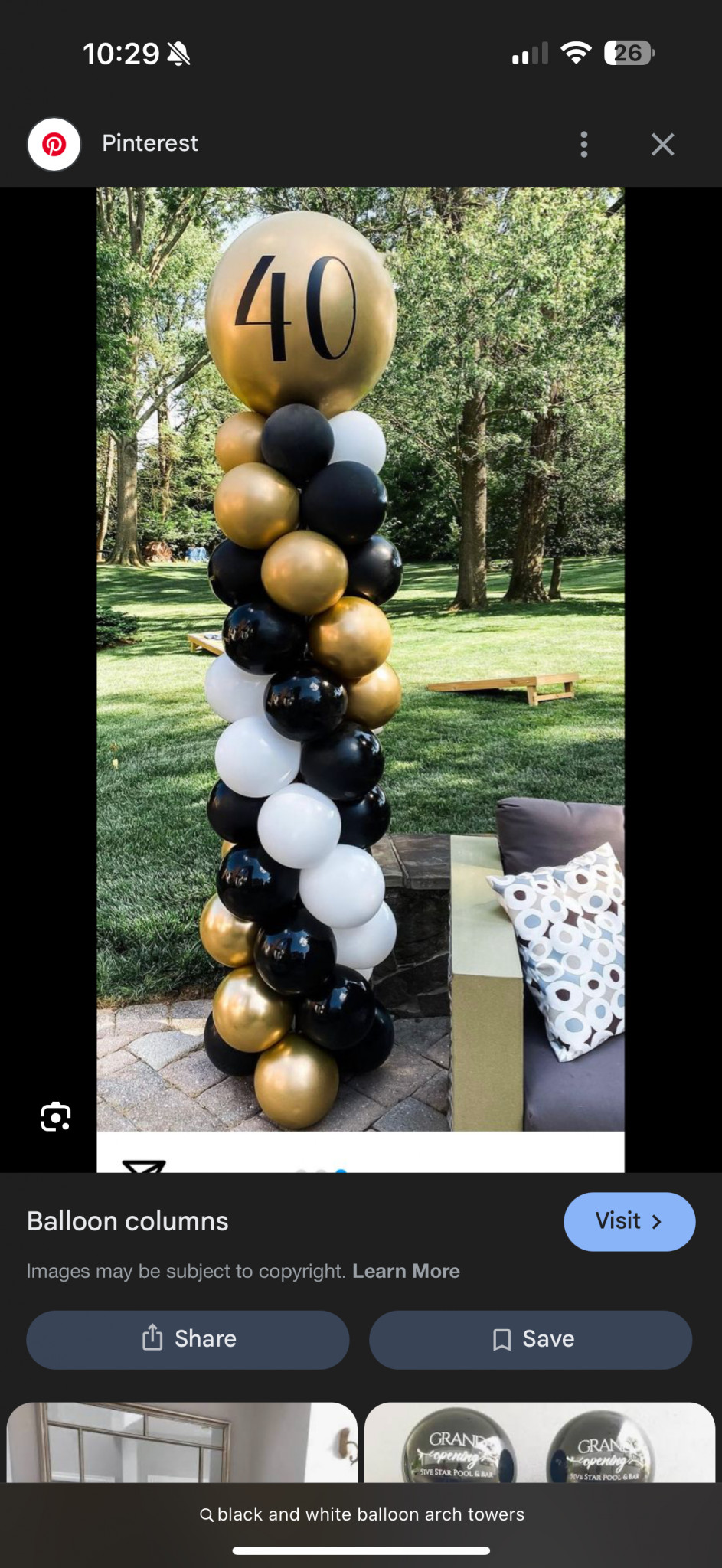The image size is (722, 1568).
Task: Close the image preview
Action: click(663, 144)
